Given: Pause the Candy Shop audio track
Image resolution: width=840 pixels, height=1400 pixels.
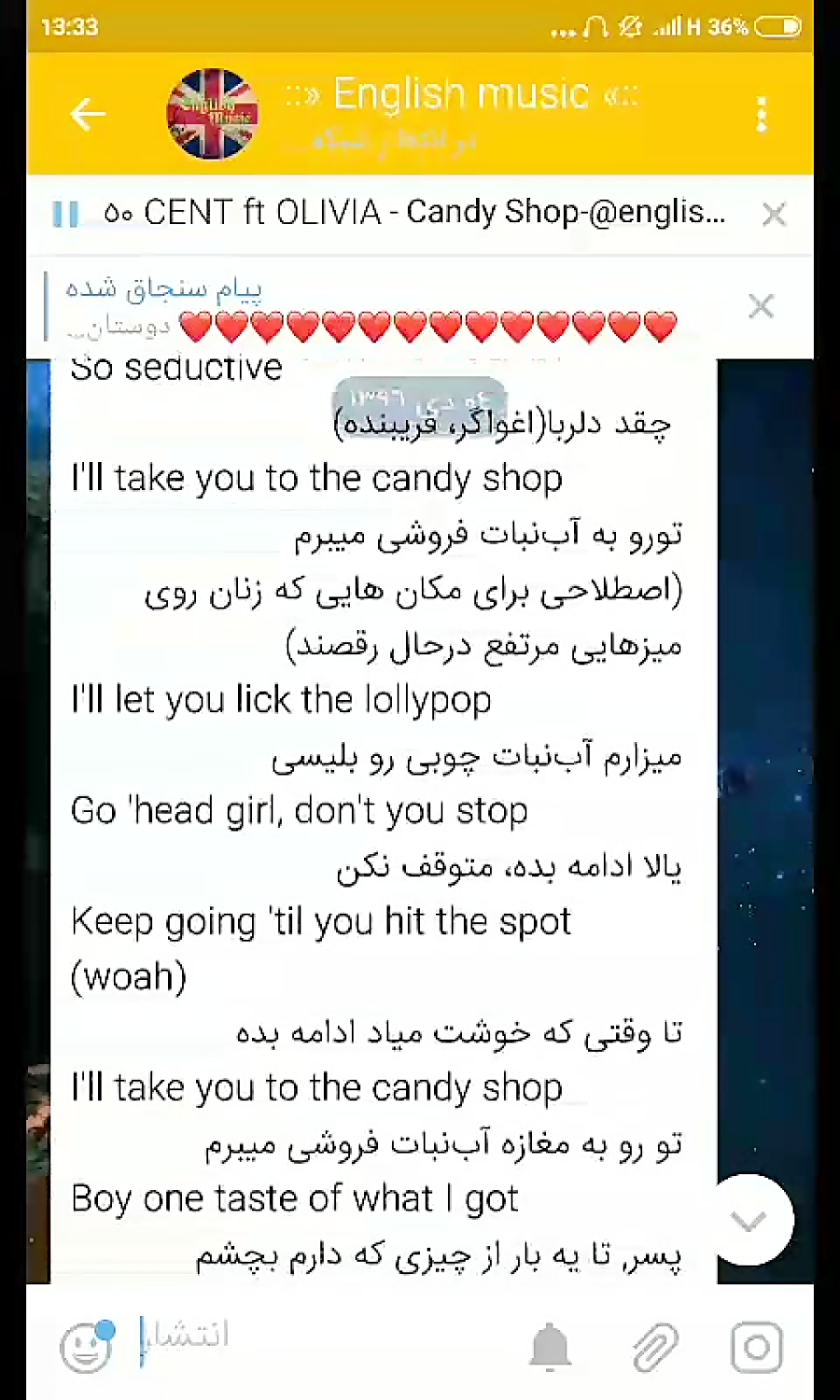Looking at the screenshot, I should (65, 215).
